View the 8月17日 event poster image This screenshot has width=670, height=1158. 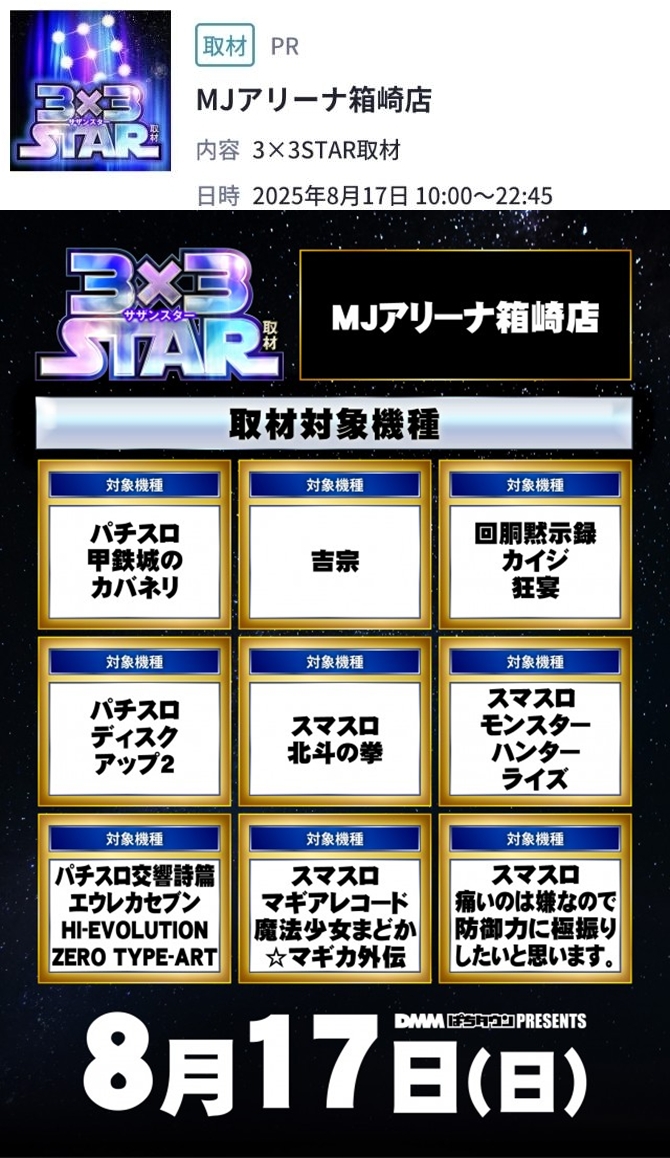point(335,684)
